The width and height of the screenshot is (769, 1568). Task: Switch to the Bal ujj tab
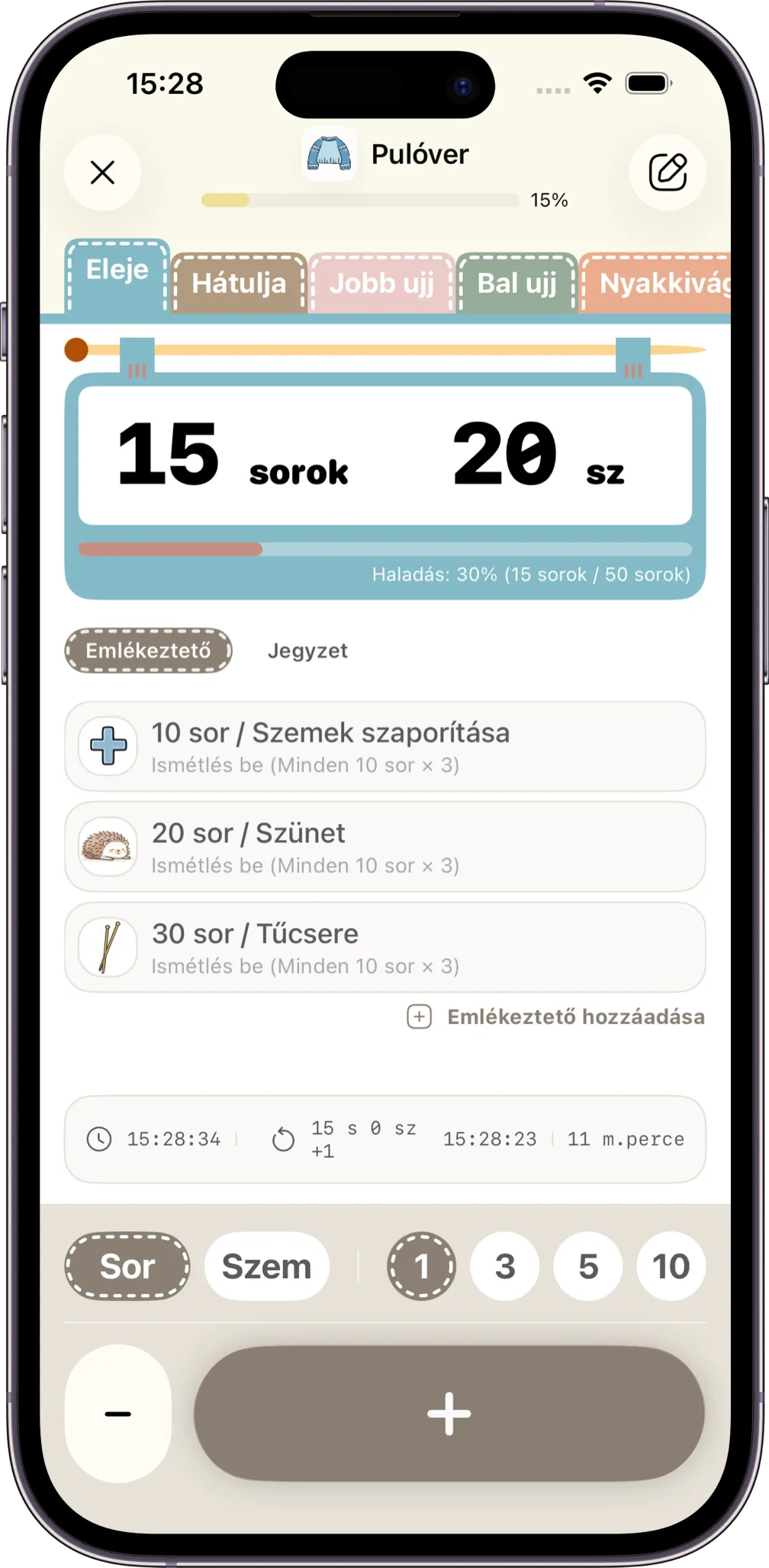click(516, 283)
